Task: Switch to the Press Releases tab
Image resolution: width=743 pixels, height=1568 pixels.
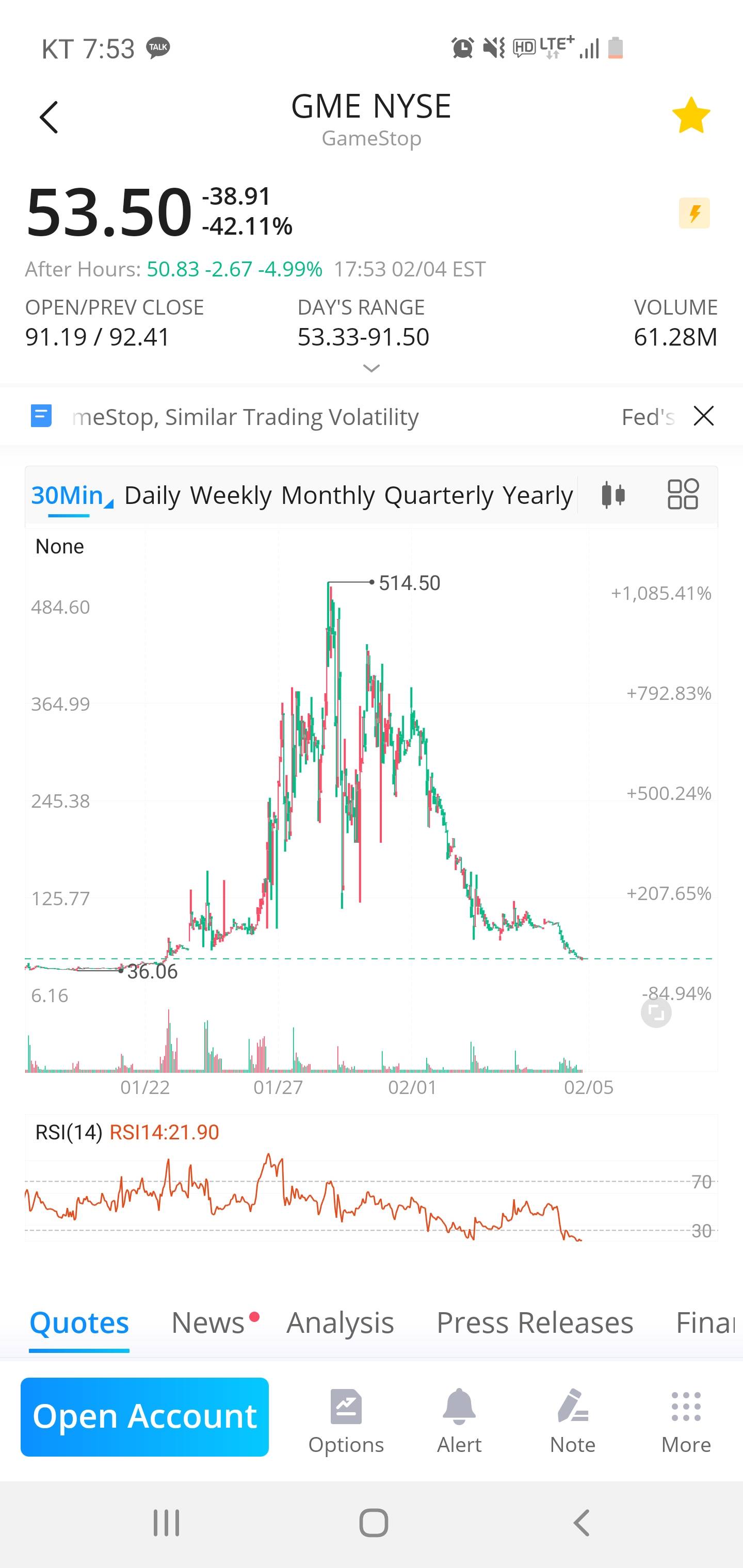Action: (535, 1322)
